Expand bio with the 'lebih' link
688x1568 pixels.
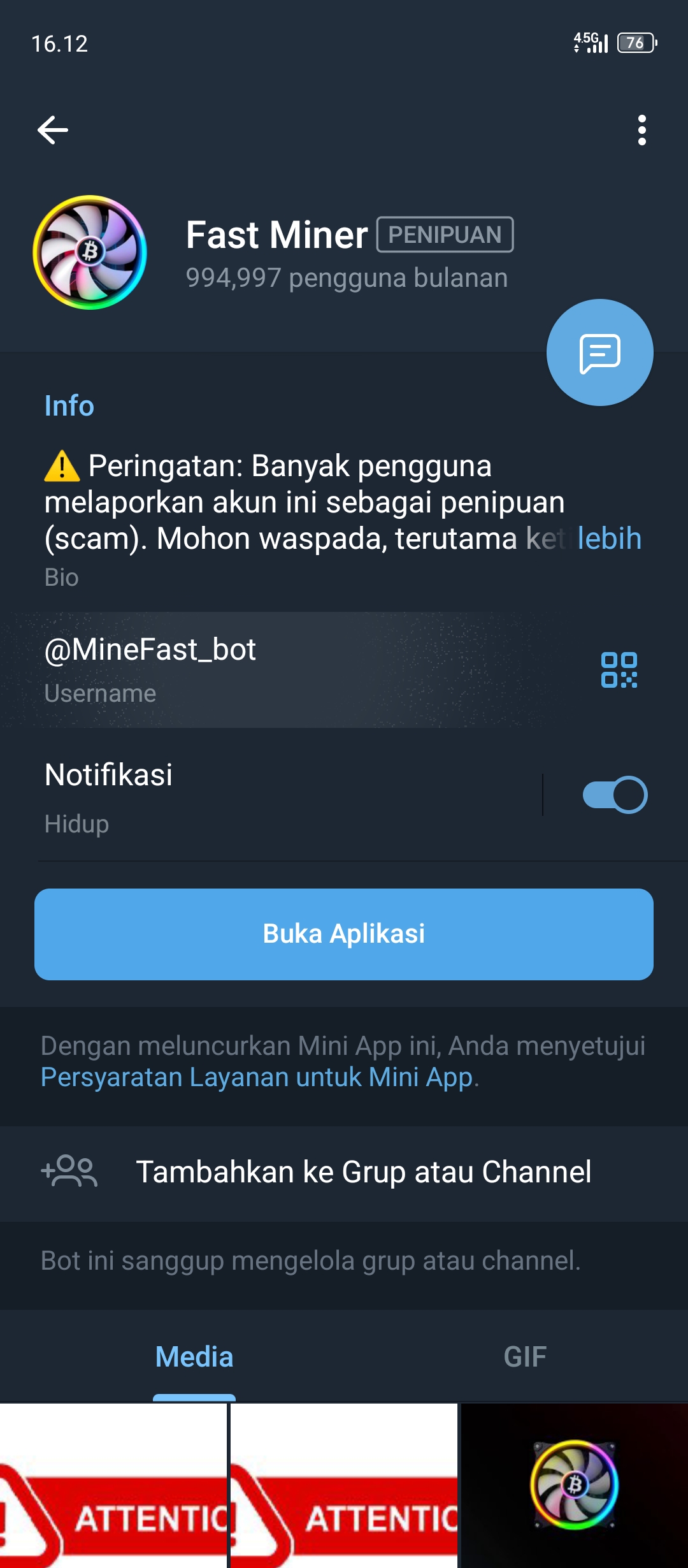point(609,539)
